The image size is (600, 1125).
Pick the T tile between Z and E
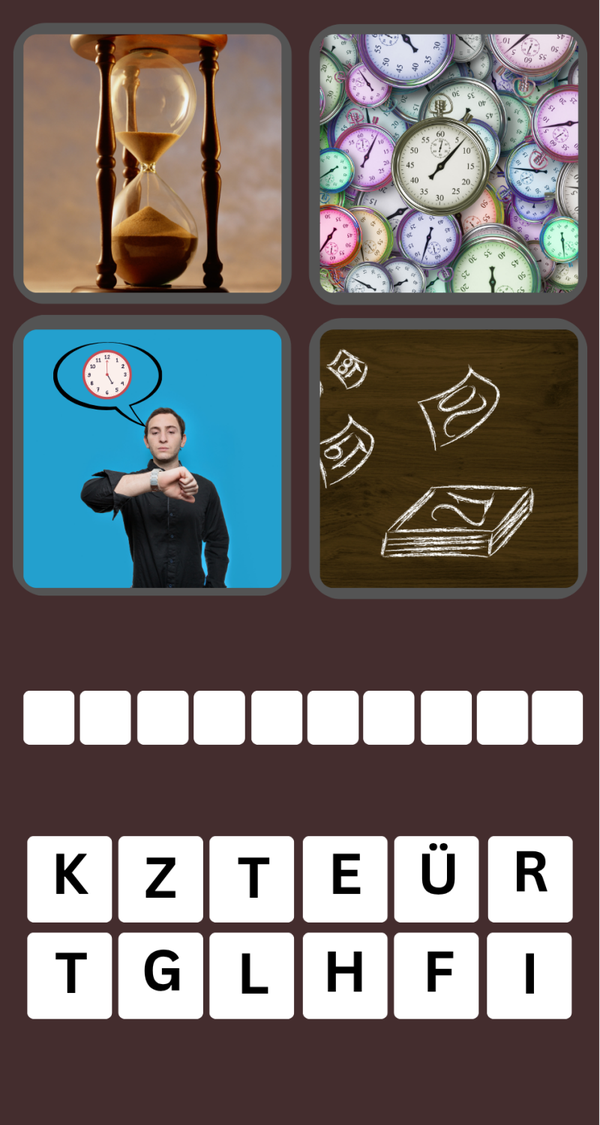click(x=252, y=878)
